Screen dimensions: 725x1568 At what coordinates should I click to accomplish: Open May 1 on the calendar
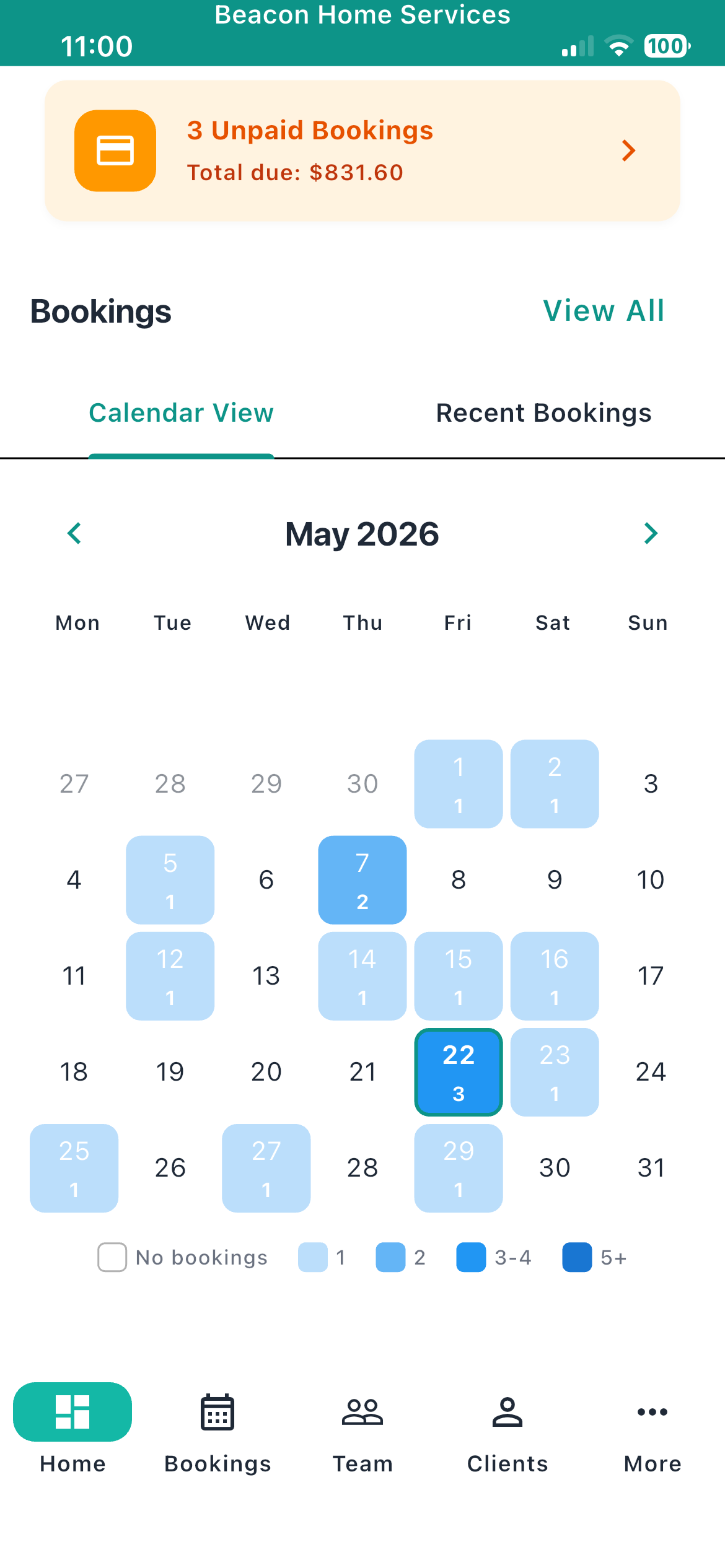pos(459,784)
